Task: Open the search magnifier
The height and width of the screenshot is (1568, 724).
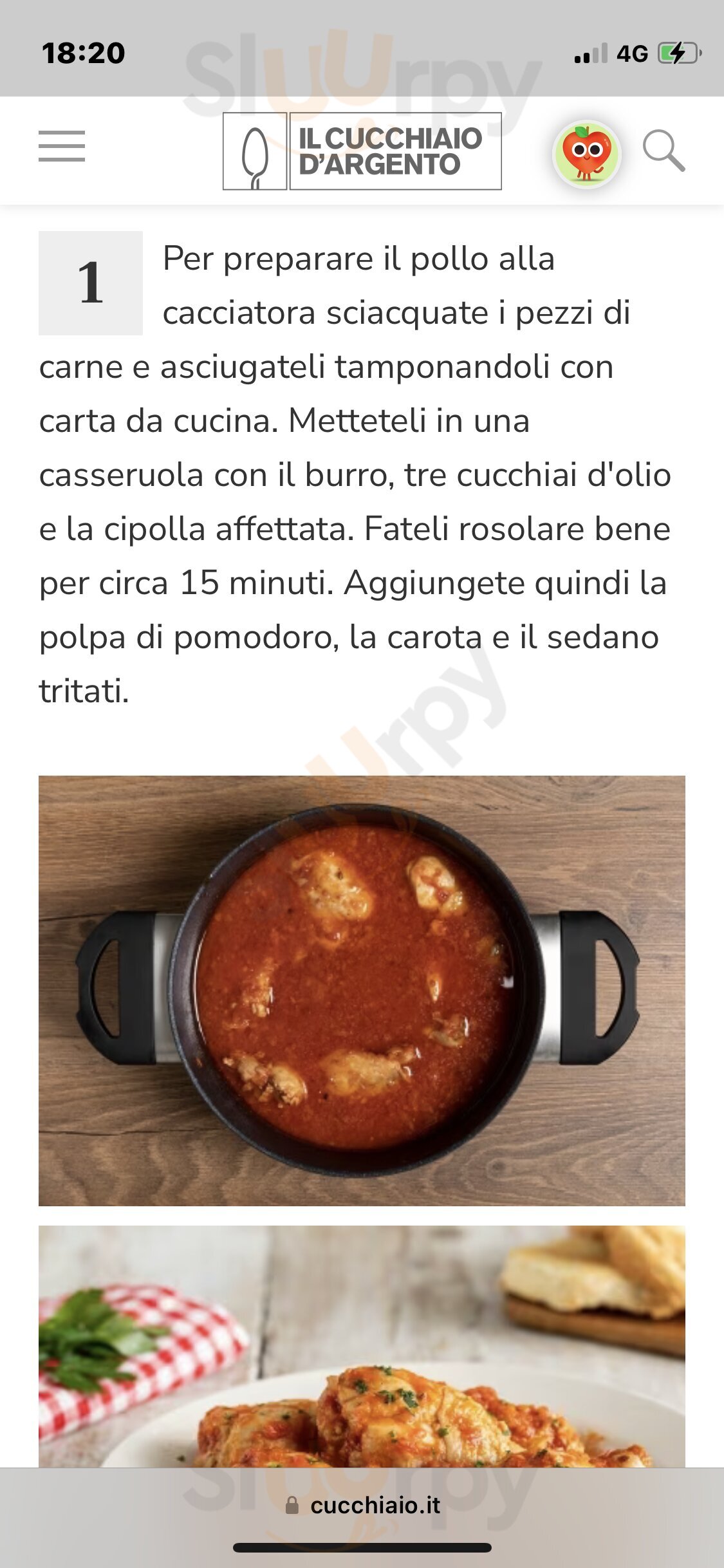Action: click(x=664, y=151)
